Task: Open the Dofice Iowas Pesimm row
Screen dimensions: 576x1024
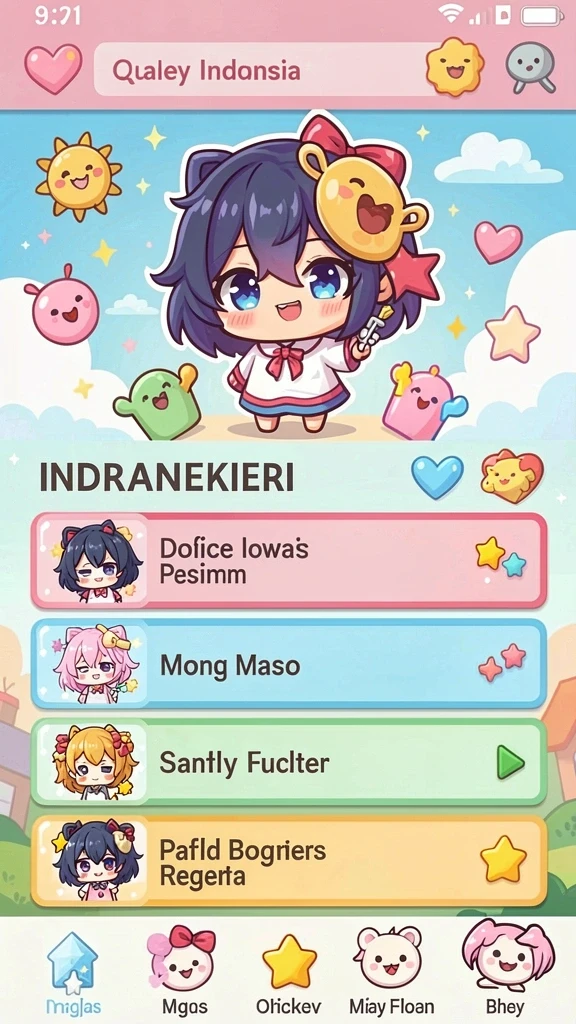Action: point(289,561)
